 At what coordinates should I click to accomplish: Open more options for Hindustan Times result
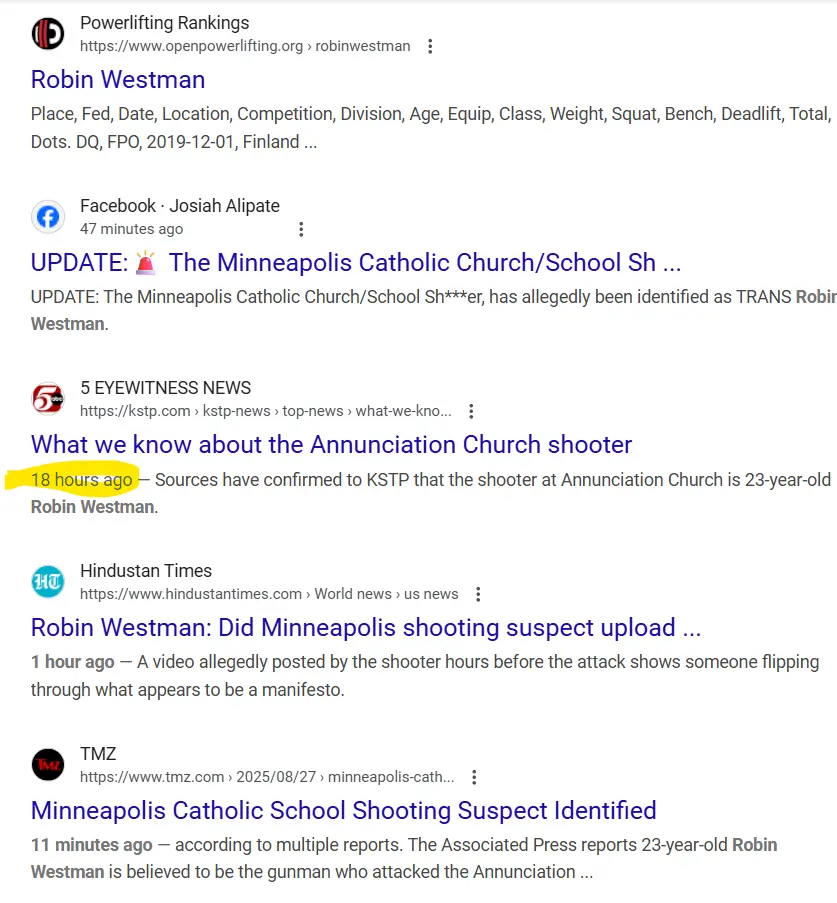pos(478,594)
